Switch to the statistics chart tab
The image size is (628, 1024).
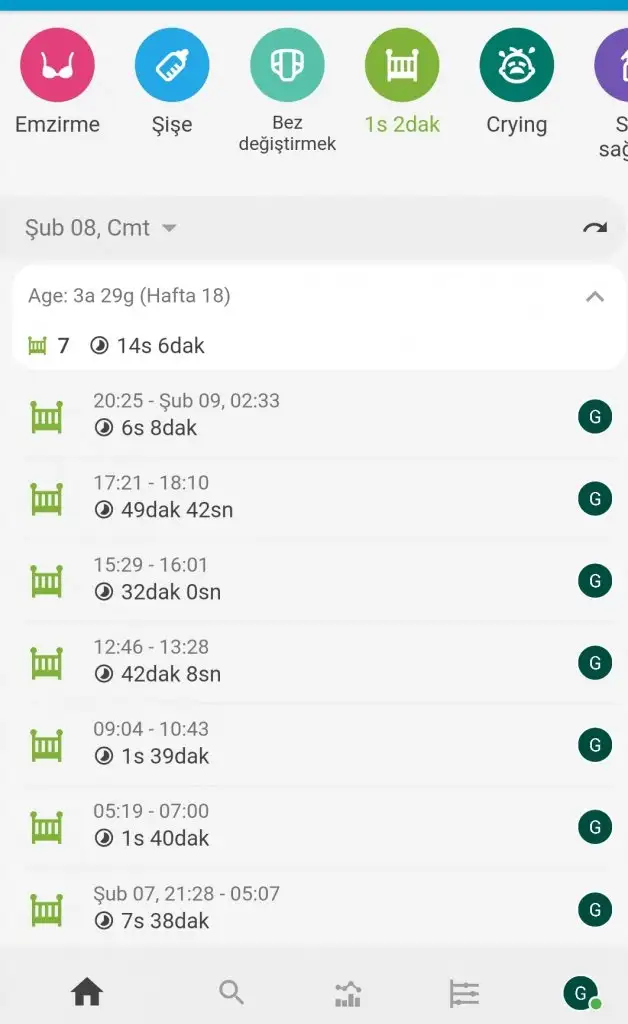click(348, 994)
